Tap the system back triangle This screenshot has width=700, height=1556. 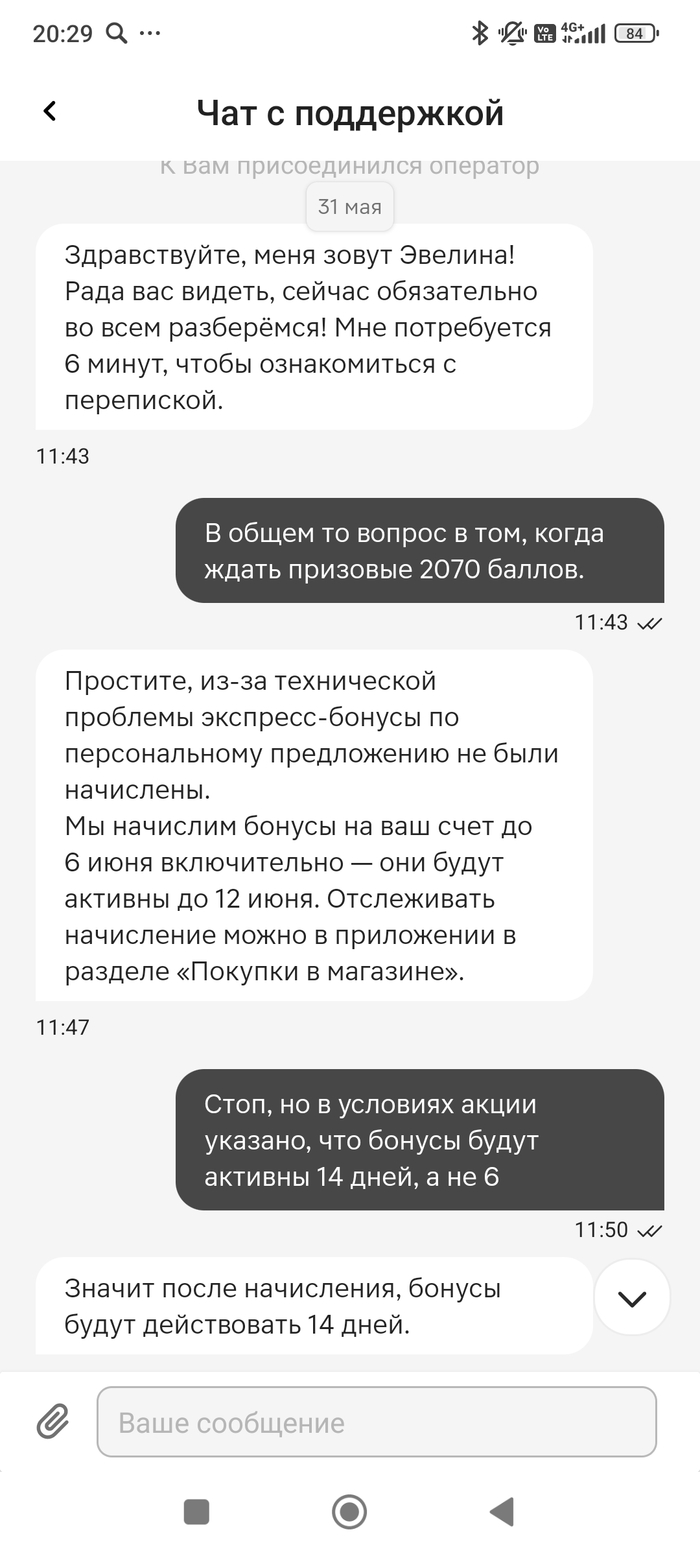coord(502,1511)
